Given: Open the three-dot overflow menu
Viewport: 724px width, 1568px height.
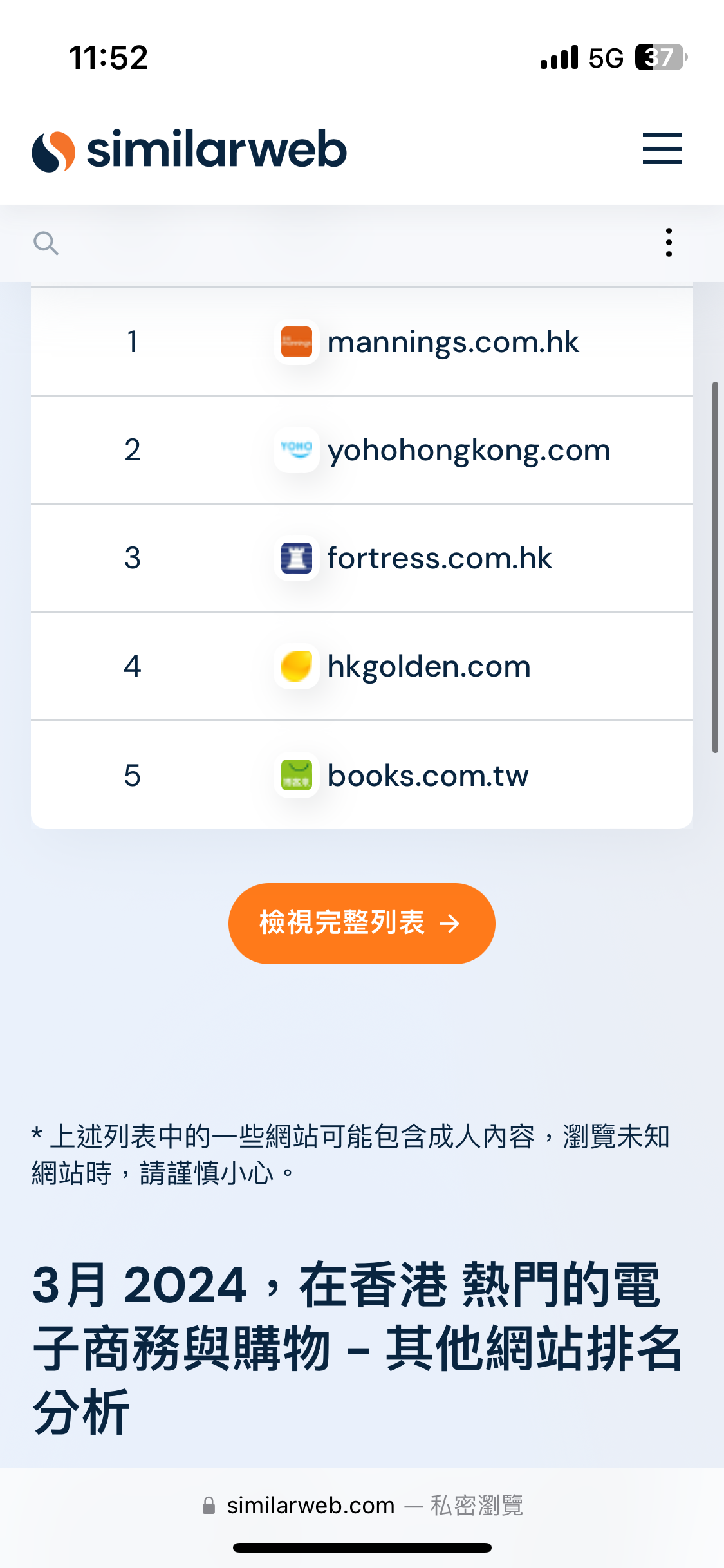Looking at the screenshot, I should (669, 243).
